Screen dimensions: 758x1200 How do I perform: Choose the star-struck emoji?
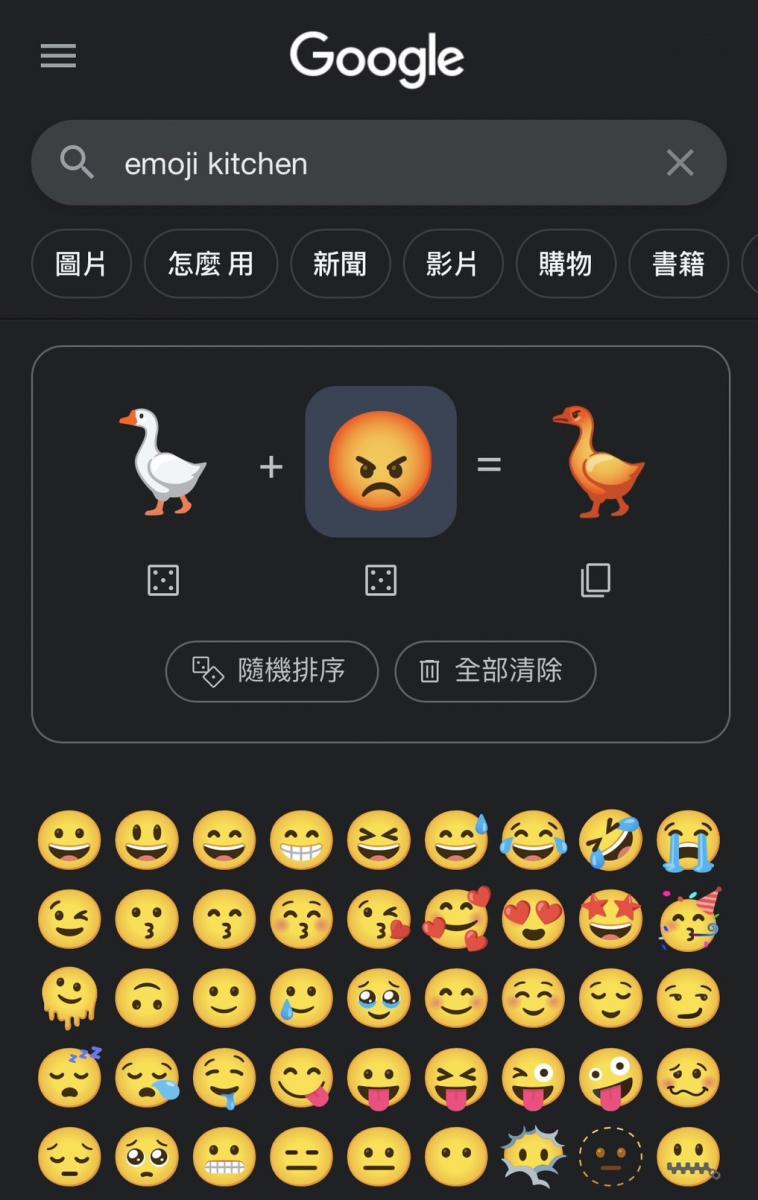pos(610,918)
